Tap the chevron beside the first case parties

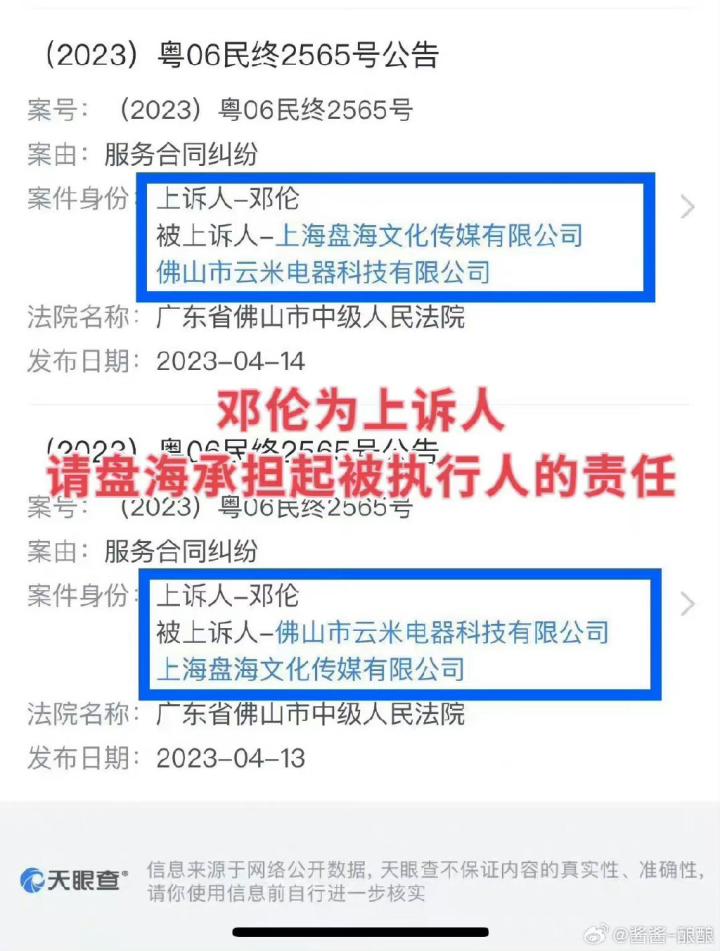pyautogui.click(x=685, y=207)
